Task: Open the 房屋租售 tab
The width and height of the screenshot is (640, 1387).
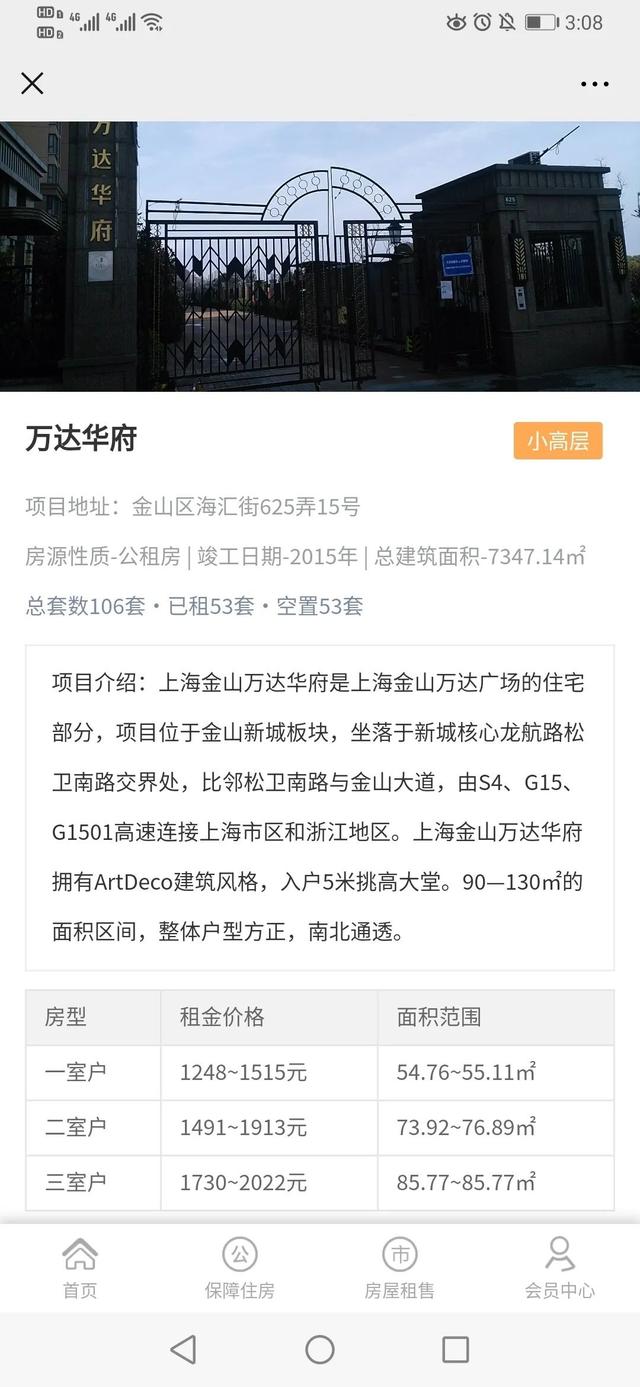Action: pos(400,1268)
